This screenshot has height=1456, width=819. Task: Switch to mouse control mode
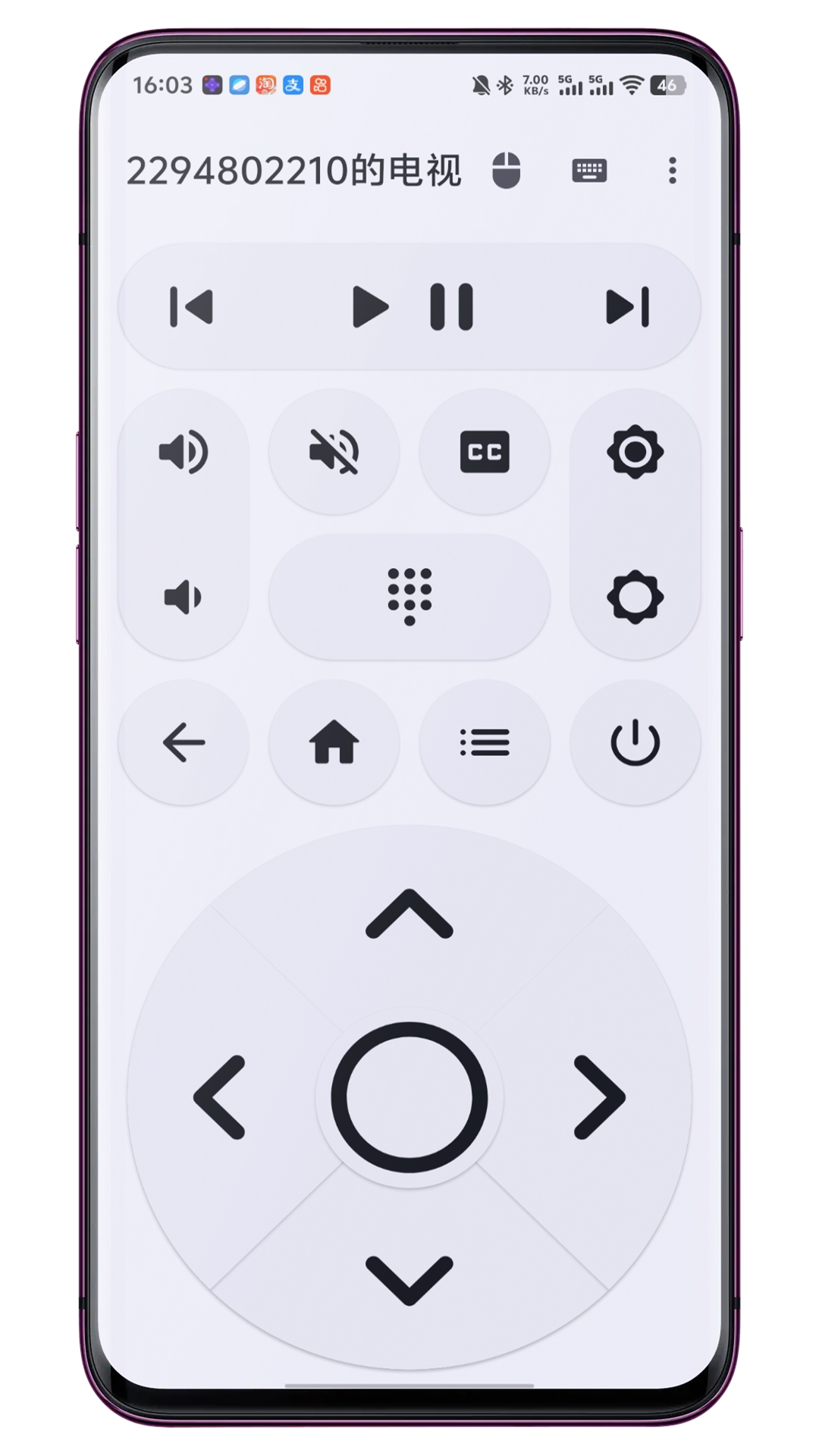pyautogui.click(x=506, y=171)
